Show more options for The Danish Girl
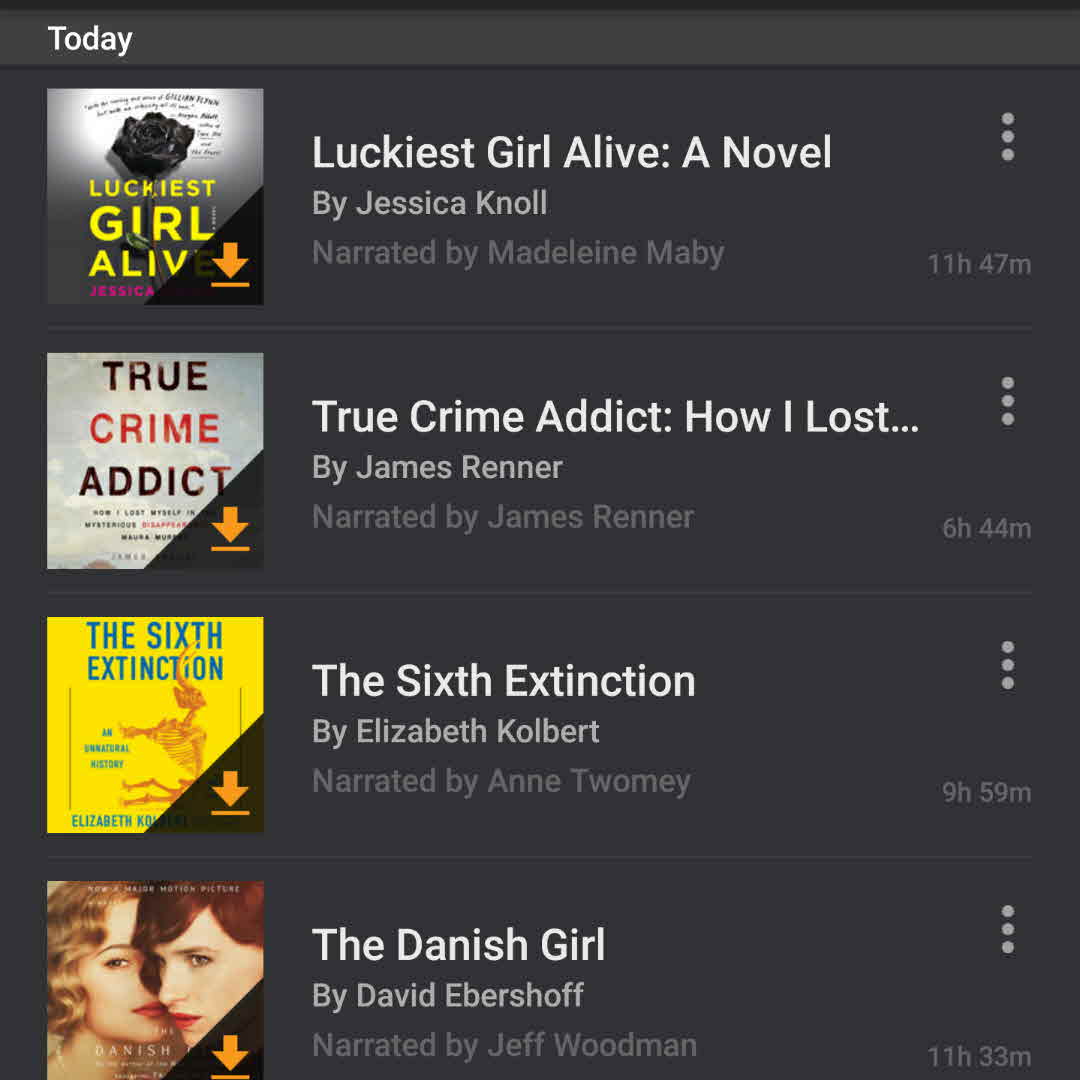 pos(1007,929)
